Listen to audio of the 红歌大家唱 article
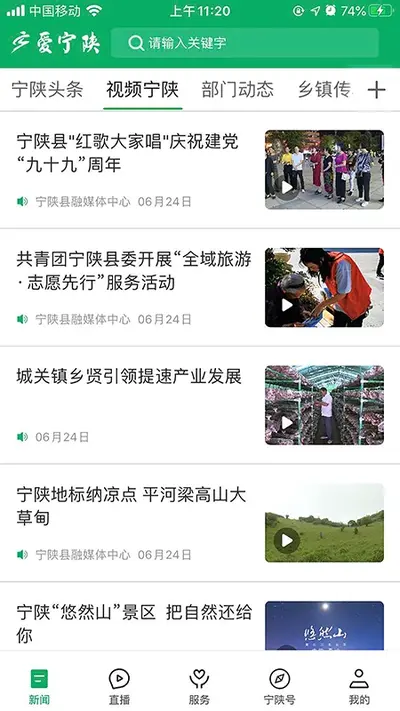Image resolution: width=400 pixels, height=711 pixels. coord(22,201)
